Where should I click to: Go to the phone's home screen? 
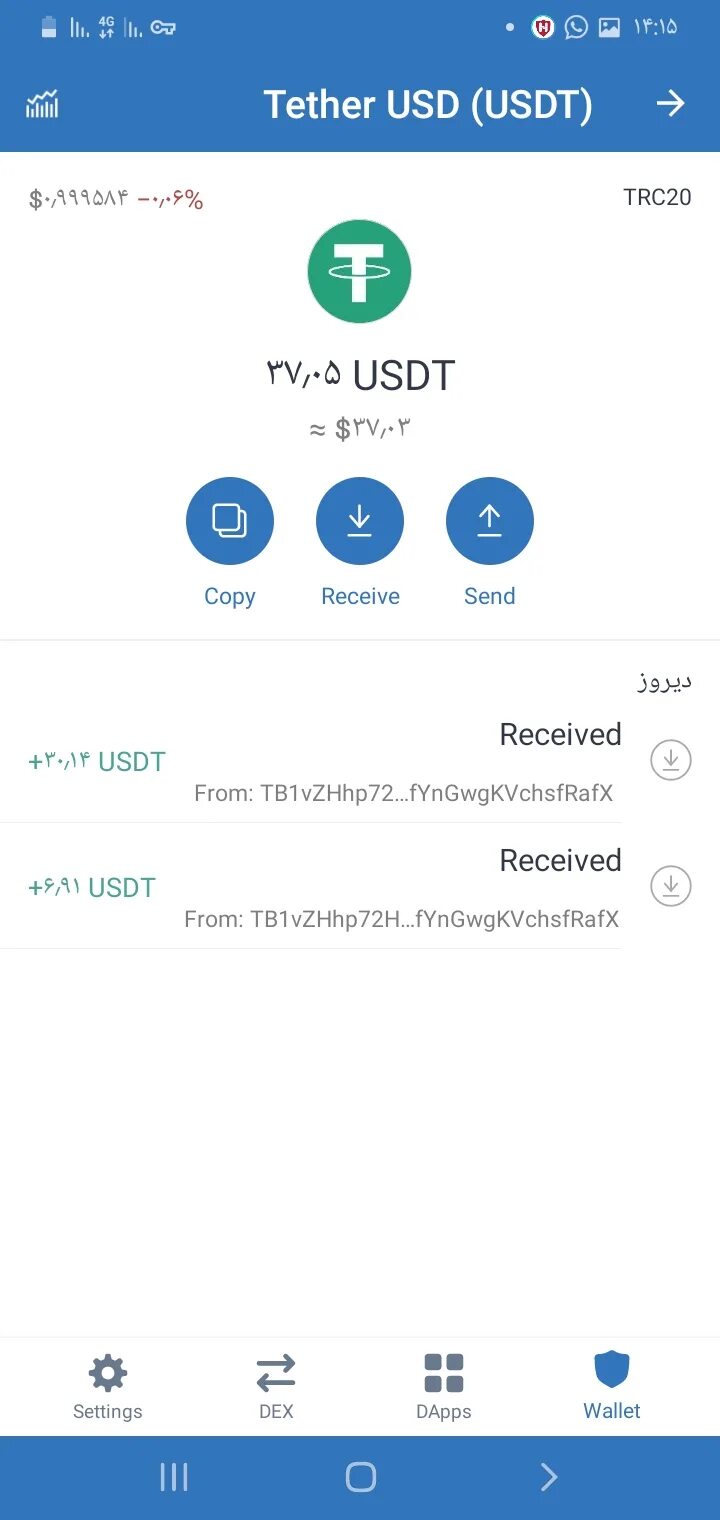tap(360, 1477)
